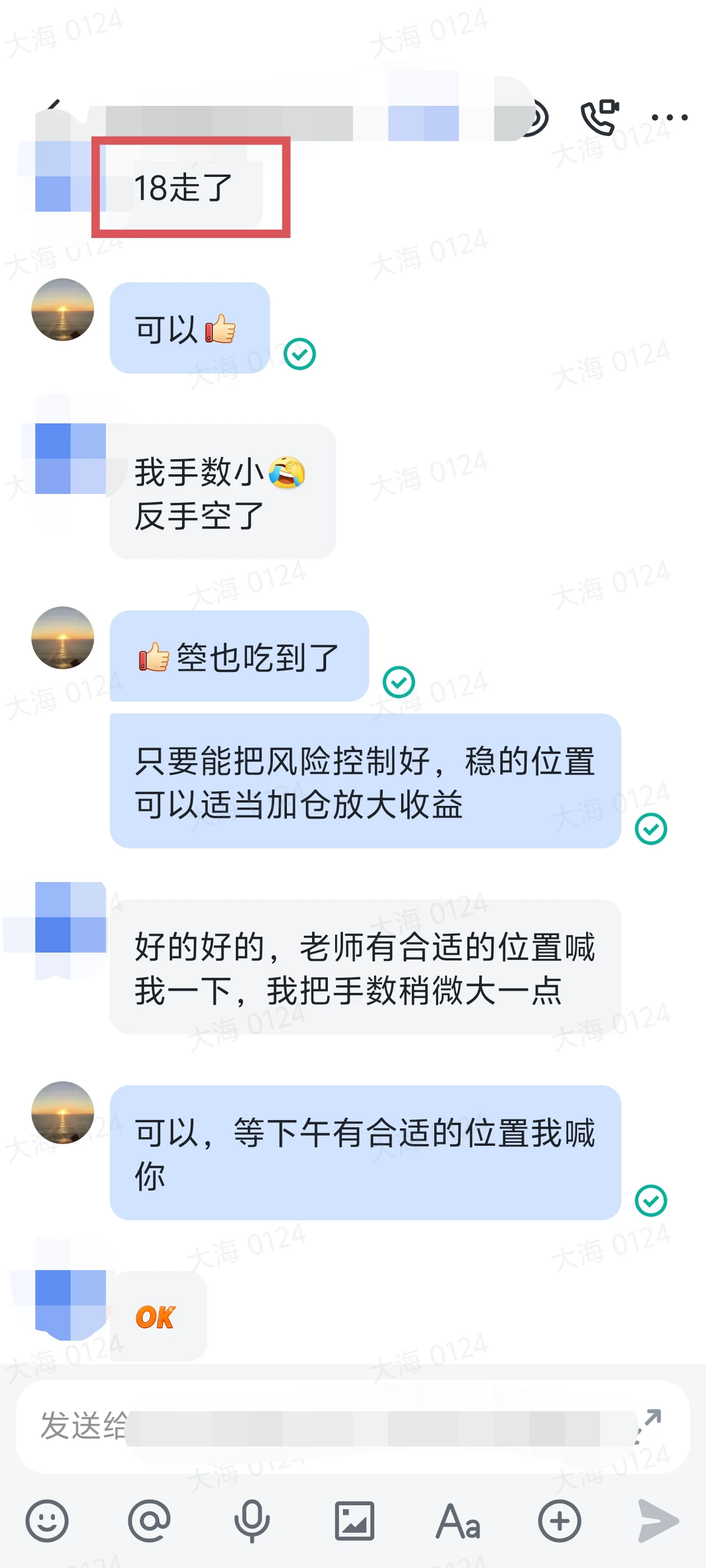This screenshot has width=706, height=1568.
Task: Expand the message input to full screen
Action: pyautogui.click(x=649, y=1426)
